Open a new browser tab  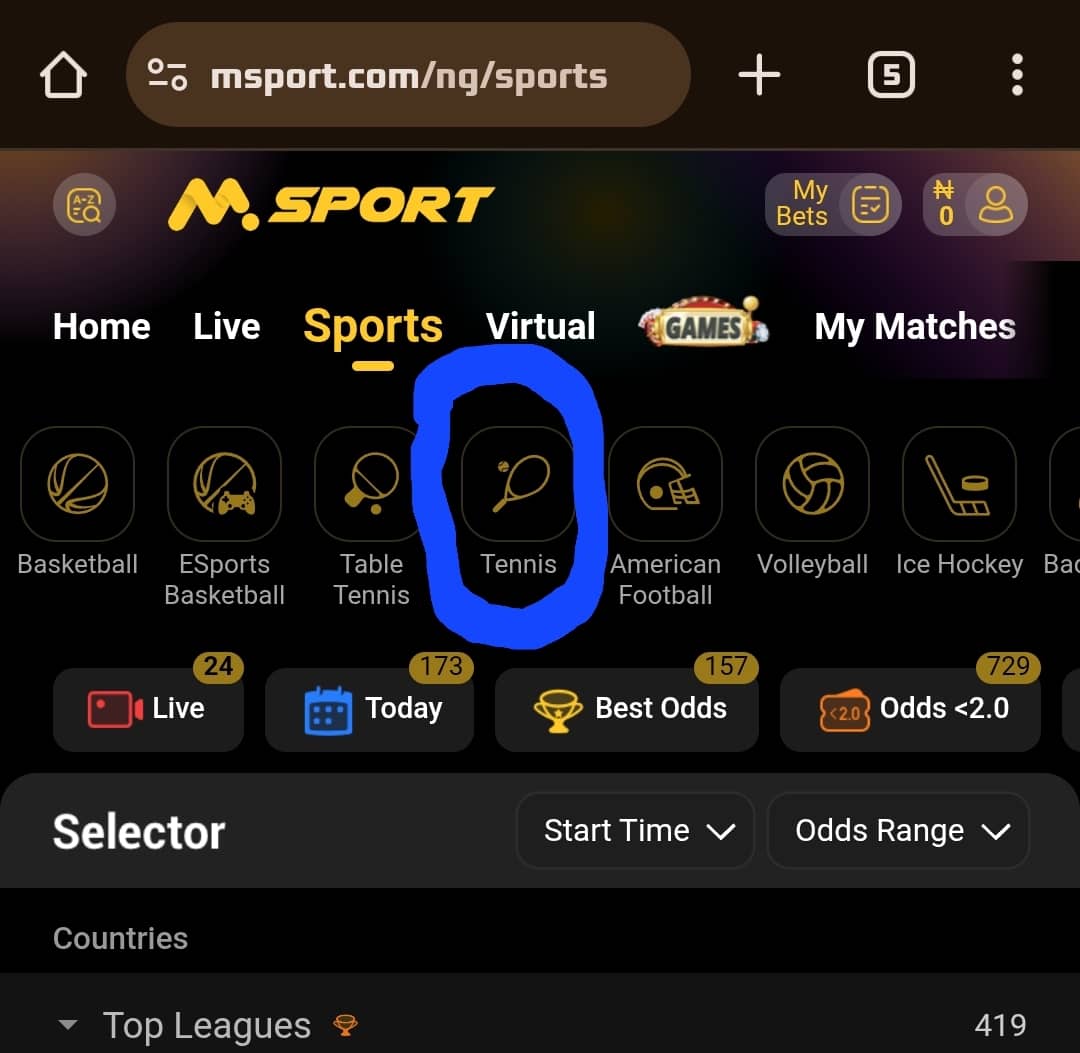(759, 76)
